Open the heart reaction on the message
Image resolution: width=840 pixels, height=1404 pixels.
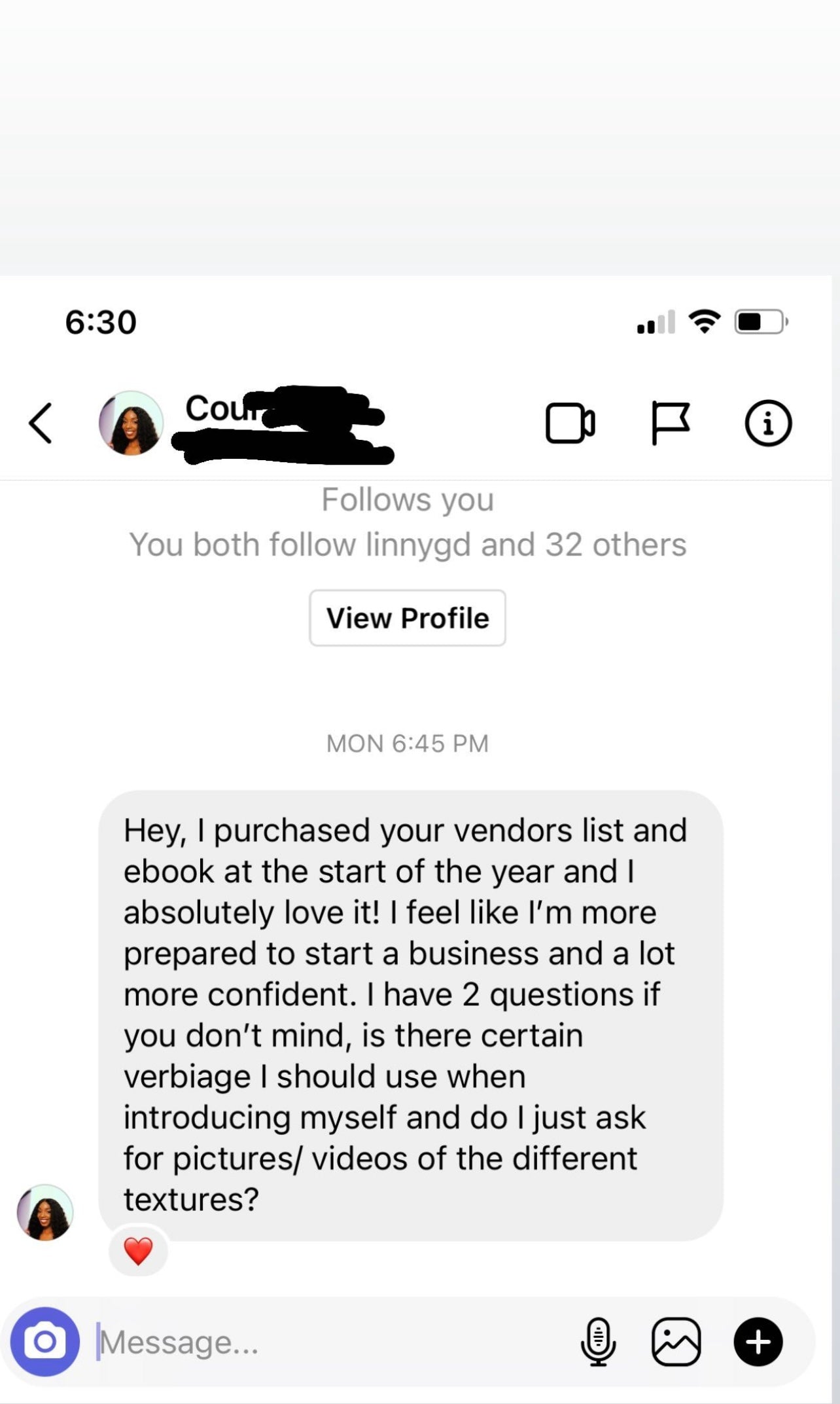138,1251
